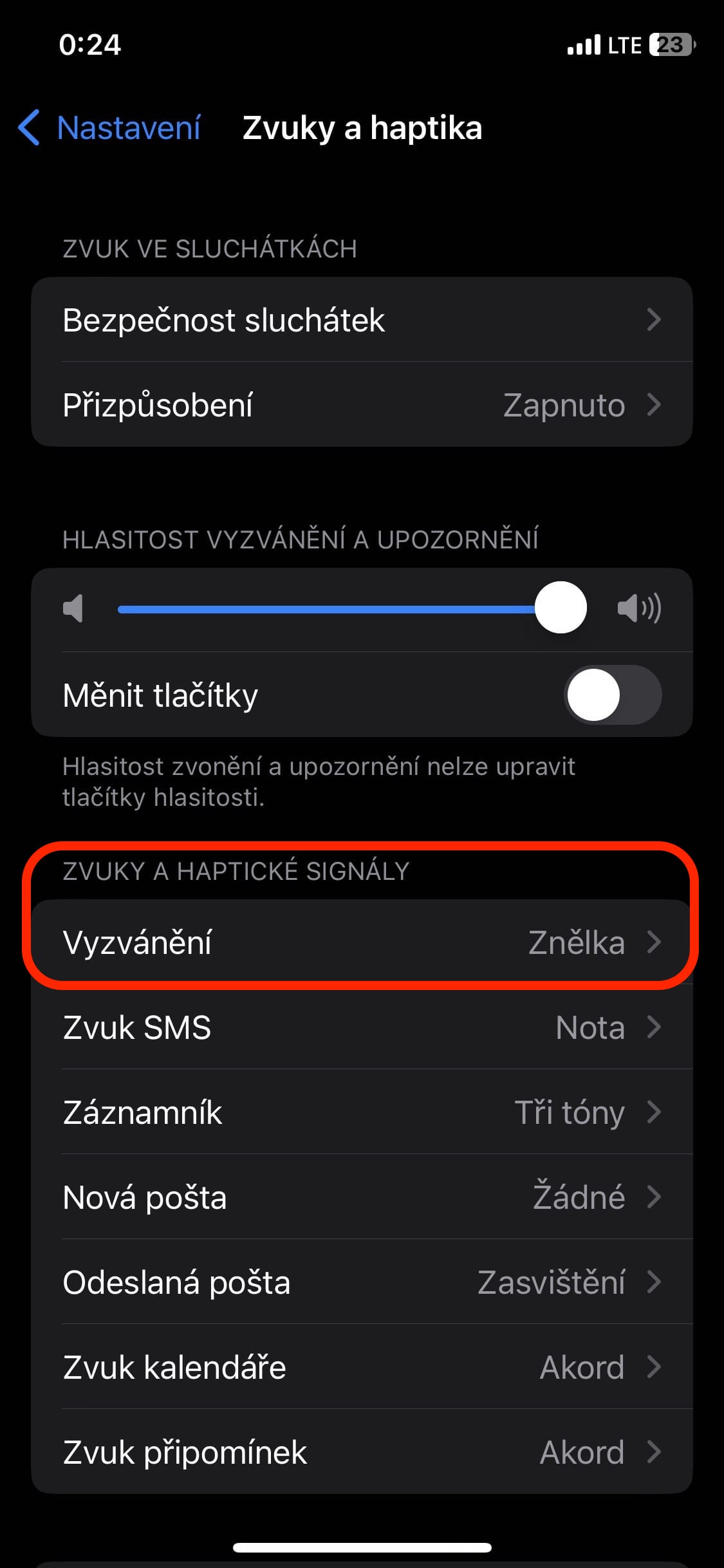Open Vyzvánění ringtone selection
The image size is (724, 1568).
362,942
